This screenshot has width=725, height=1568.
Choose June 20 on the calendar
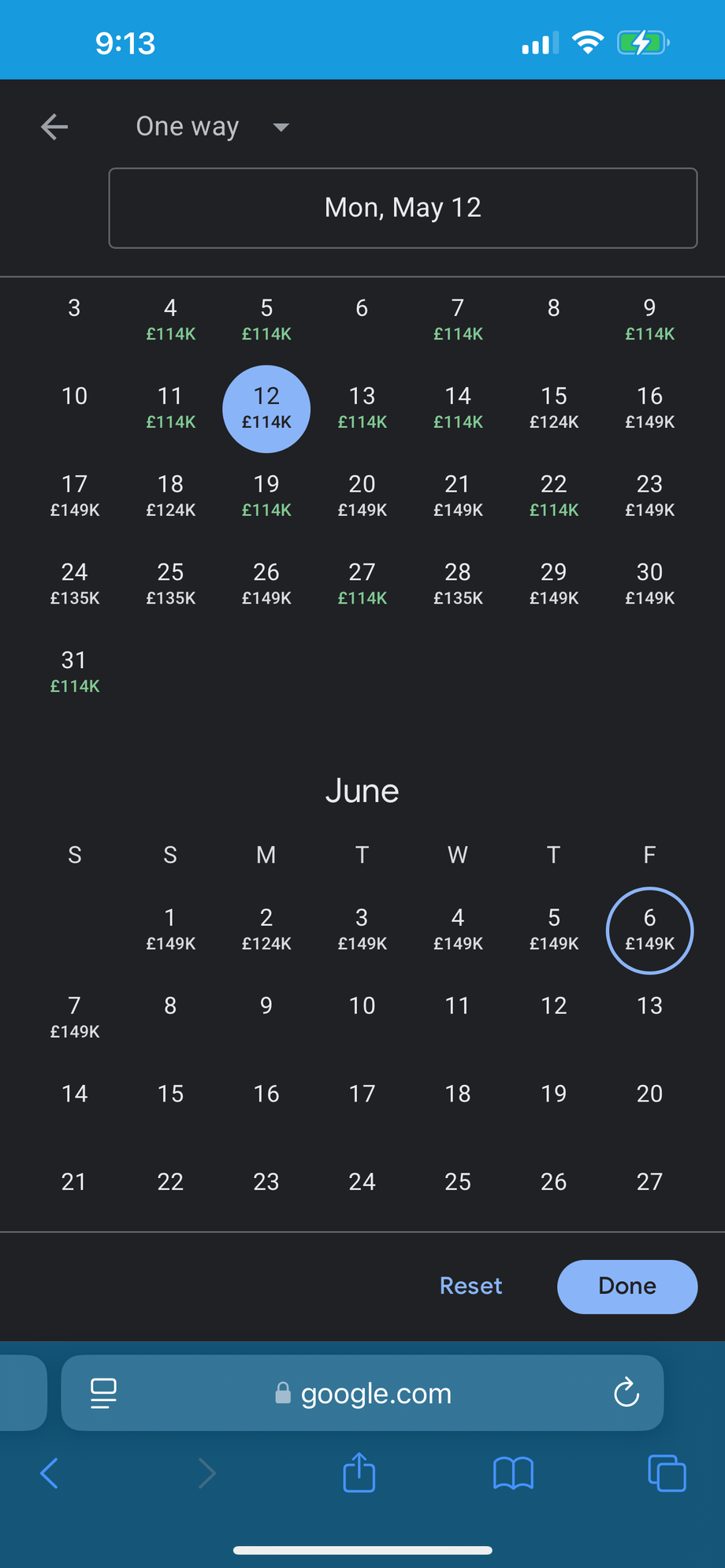tap(649, 1094)
